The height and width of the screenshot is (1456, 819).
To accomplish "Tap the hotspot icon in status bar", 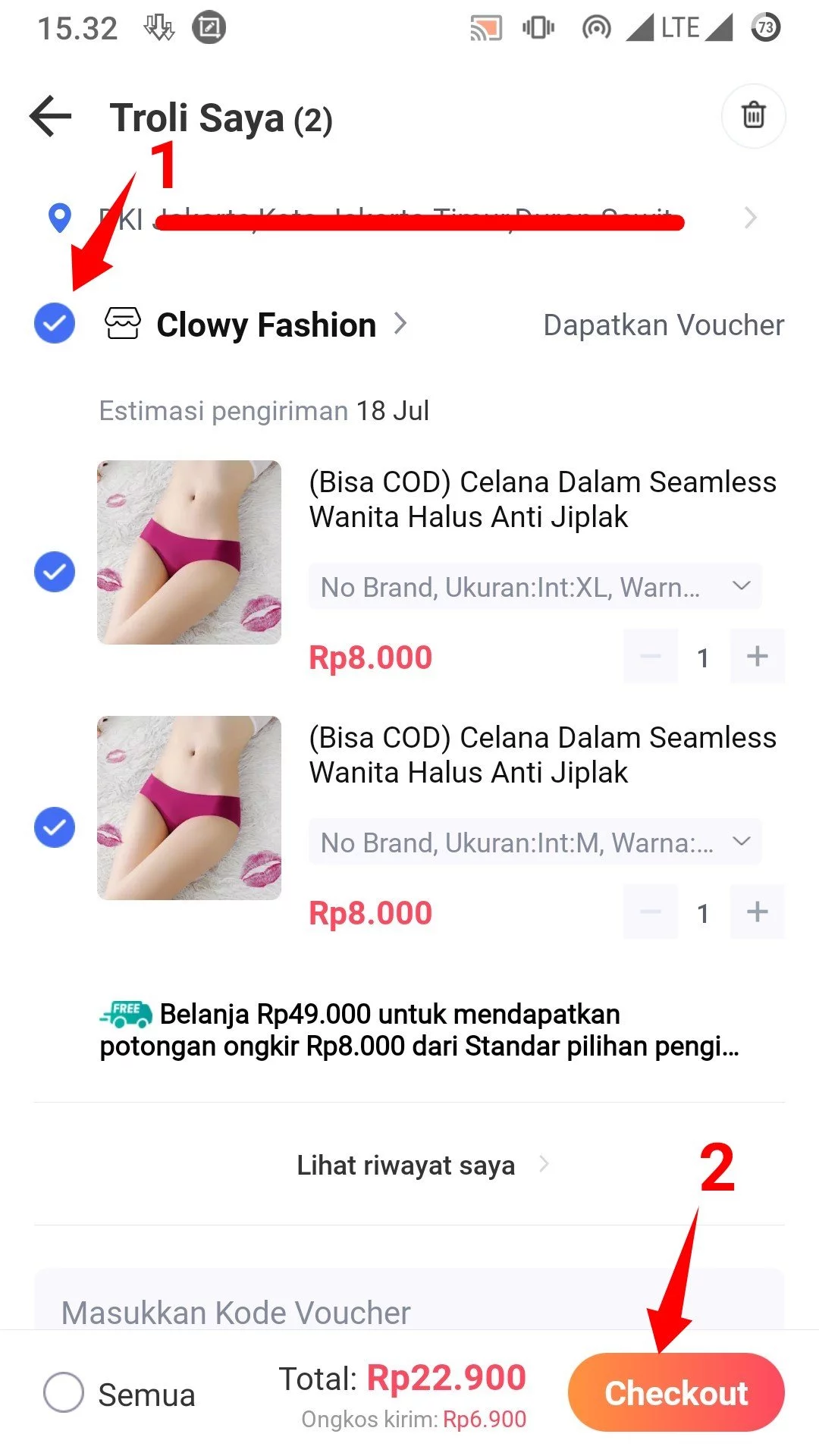I will tap(595, 27).
